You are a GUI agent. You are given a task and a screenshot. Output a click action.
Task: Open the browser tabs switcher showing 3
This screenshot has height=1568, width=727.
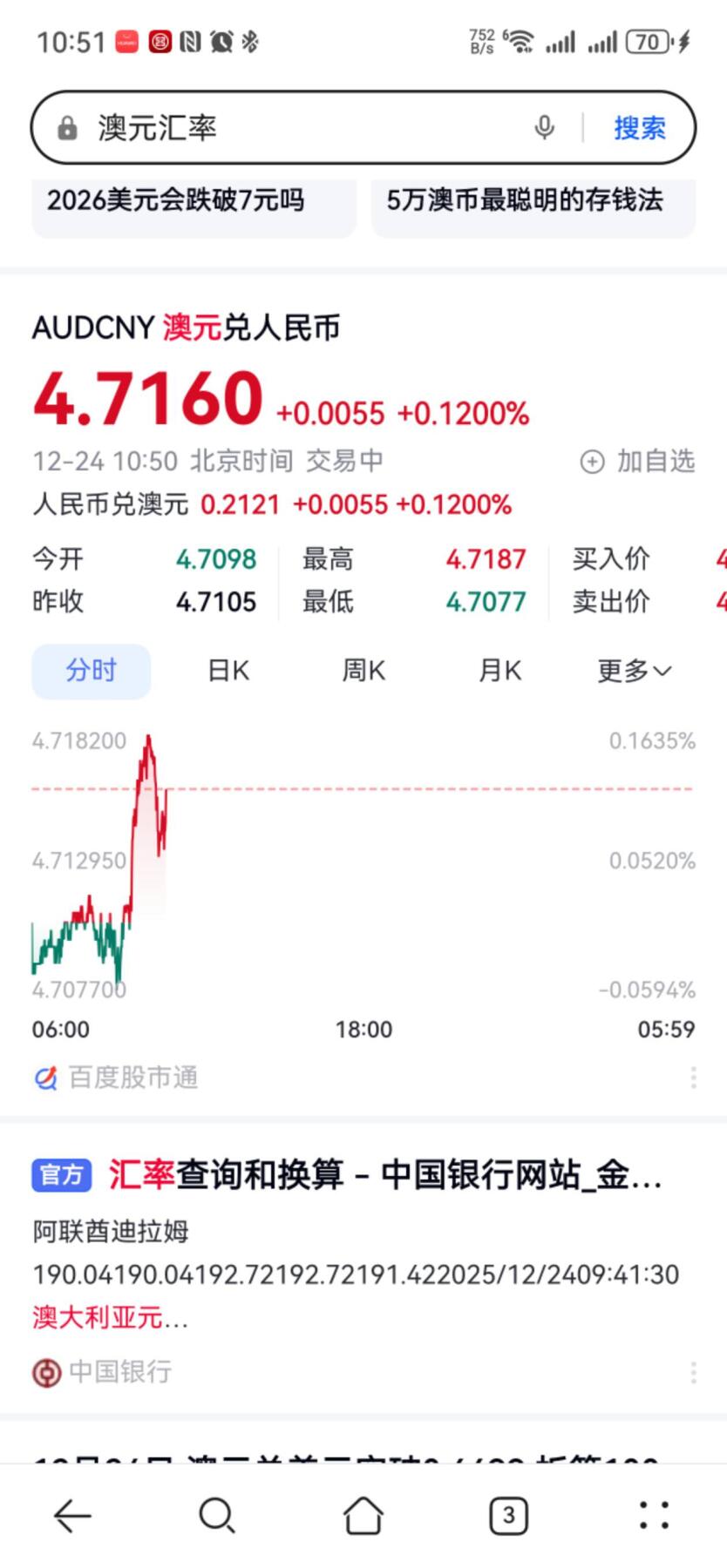(x=509, y=1516)
